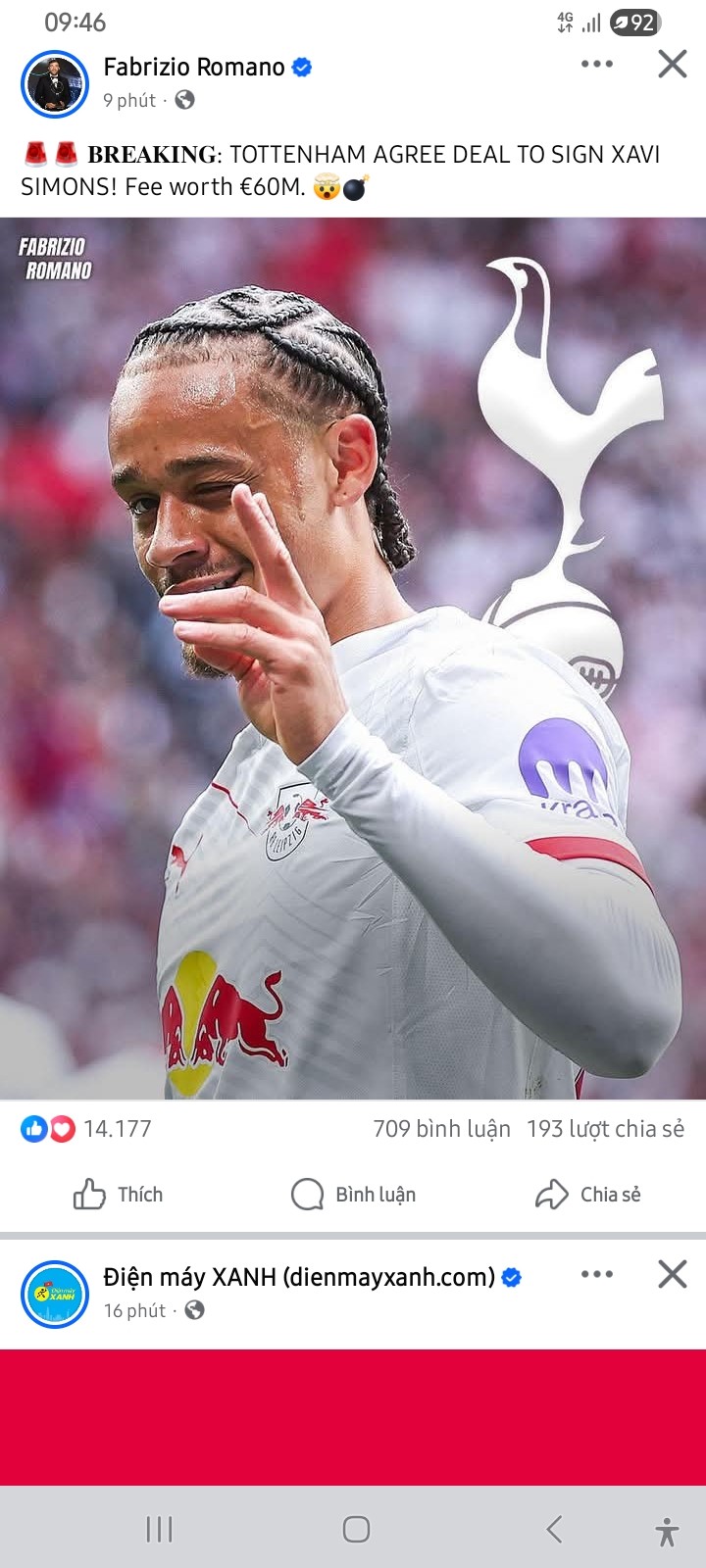Open options menu on Fabrizio Romano's post
This screenshot has height=1568, width=706.
click(596, 65)
